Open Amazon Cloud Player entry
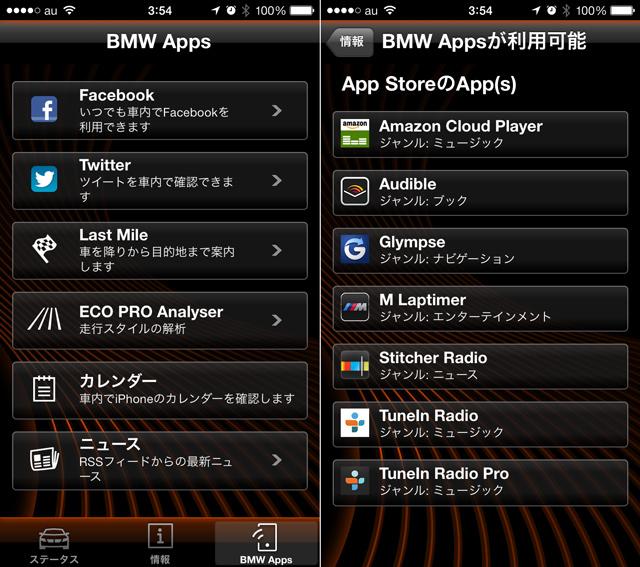 coord(480,134)
